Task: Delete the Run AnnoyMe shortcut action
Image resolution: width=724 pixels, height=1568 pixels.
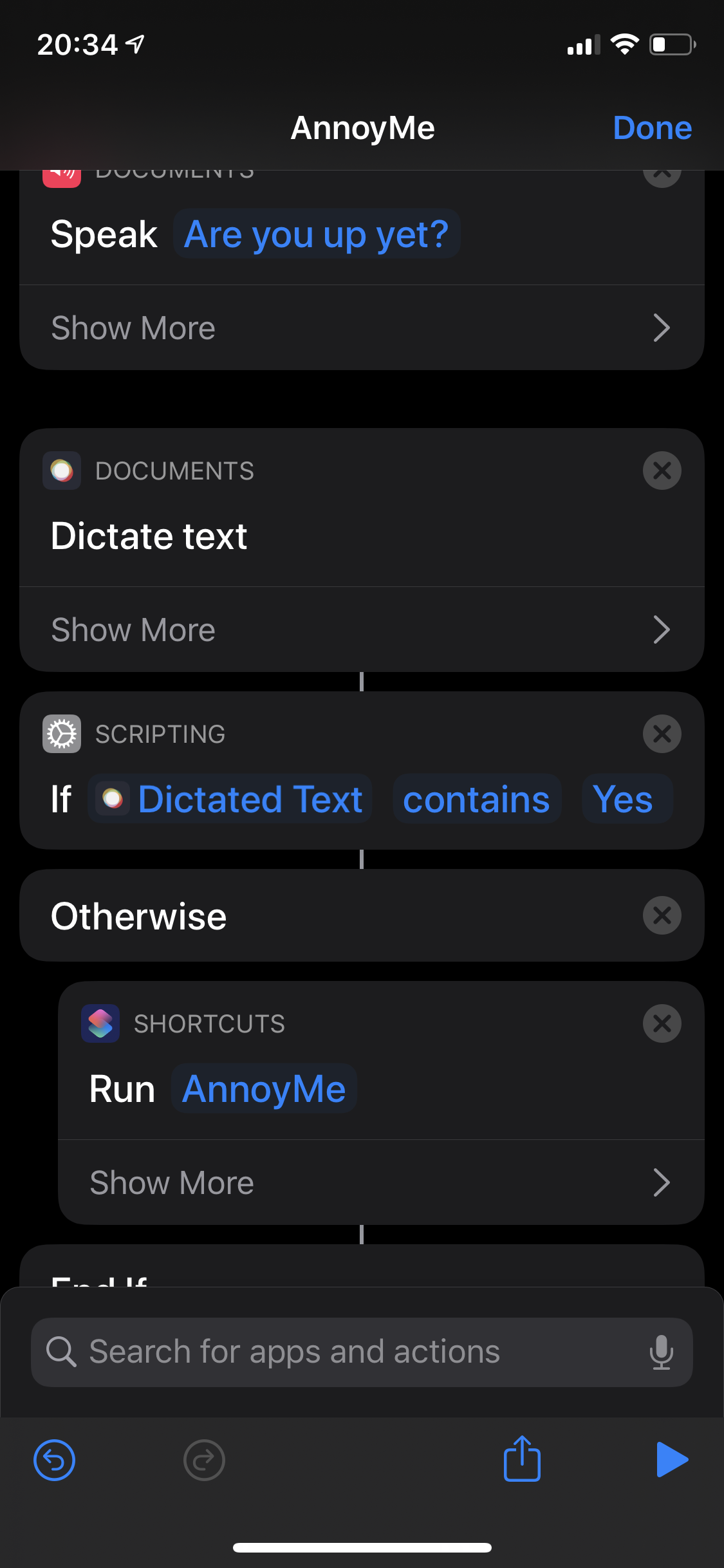Action: pos(662,1023)
